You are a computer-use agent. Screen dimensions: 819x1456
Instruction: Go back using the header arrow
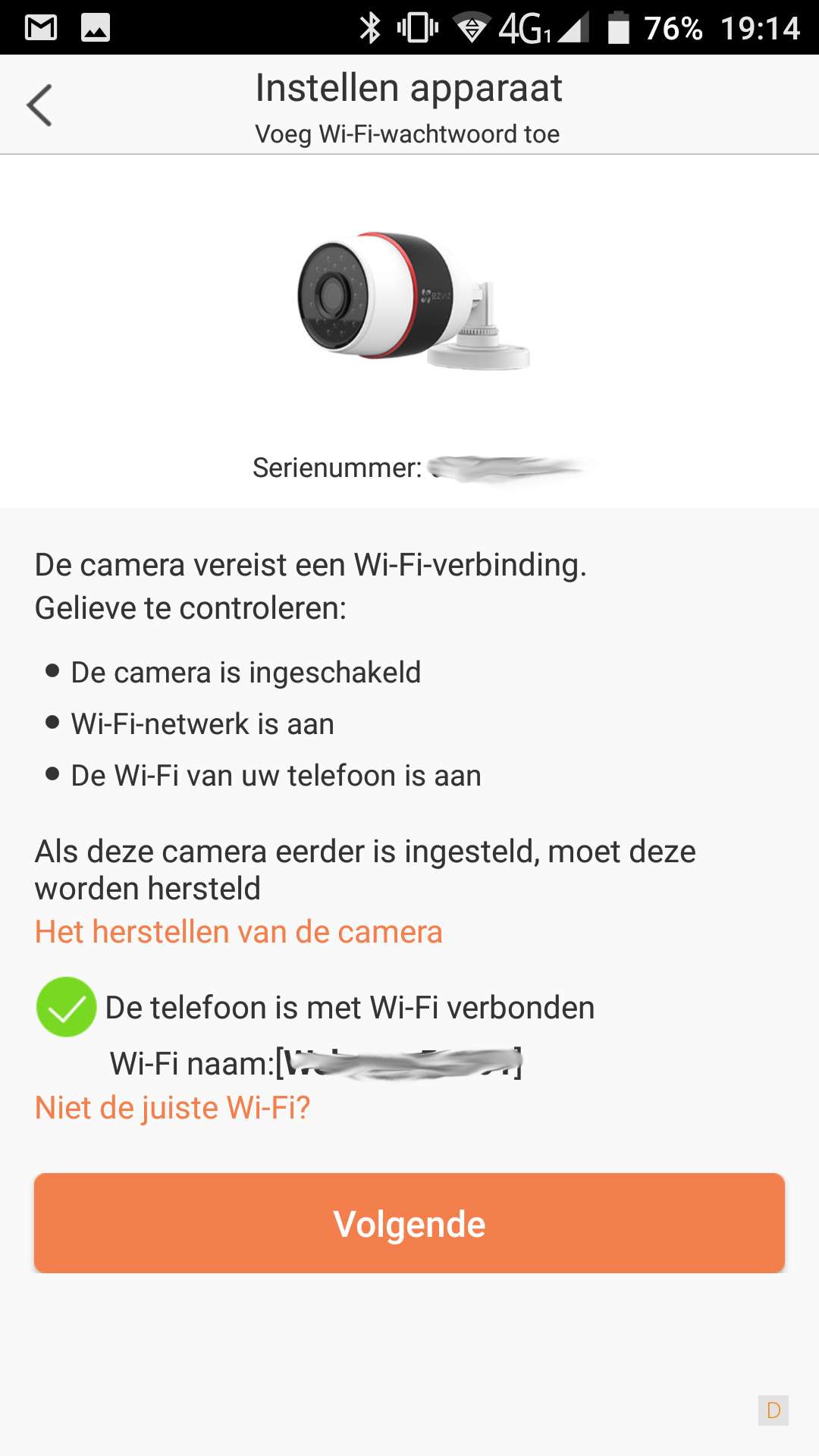pyautogui.click(x=39, y=105)
